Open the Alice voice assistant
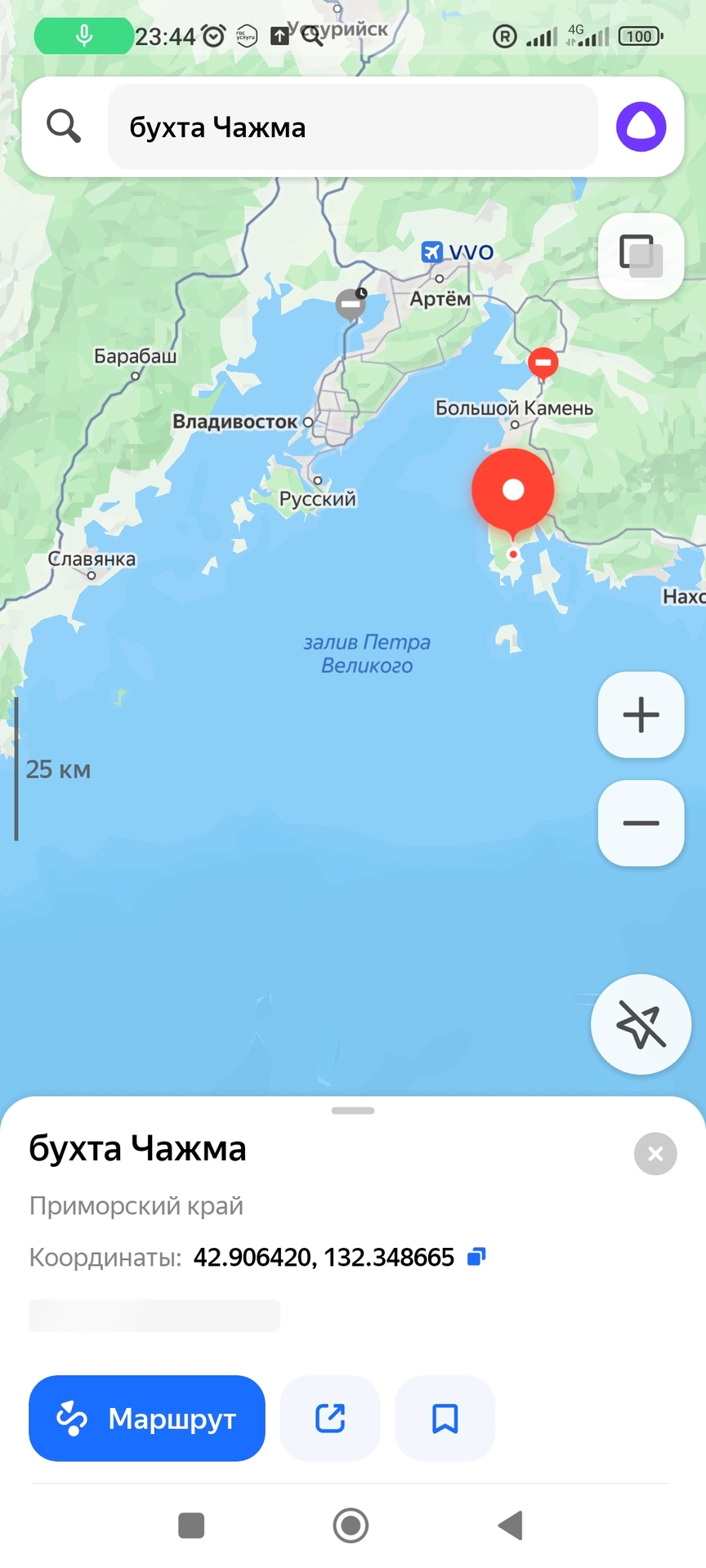706x1568 pixels. [x=641, y=127]
